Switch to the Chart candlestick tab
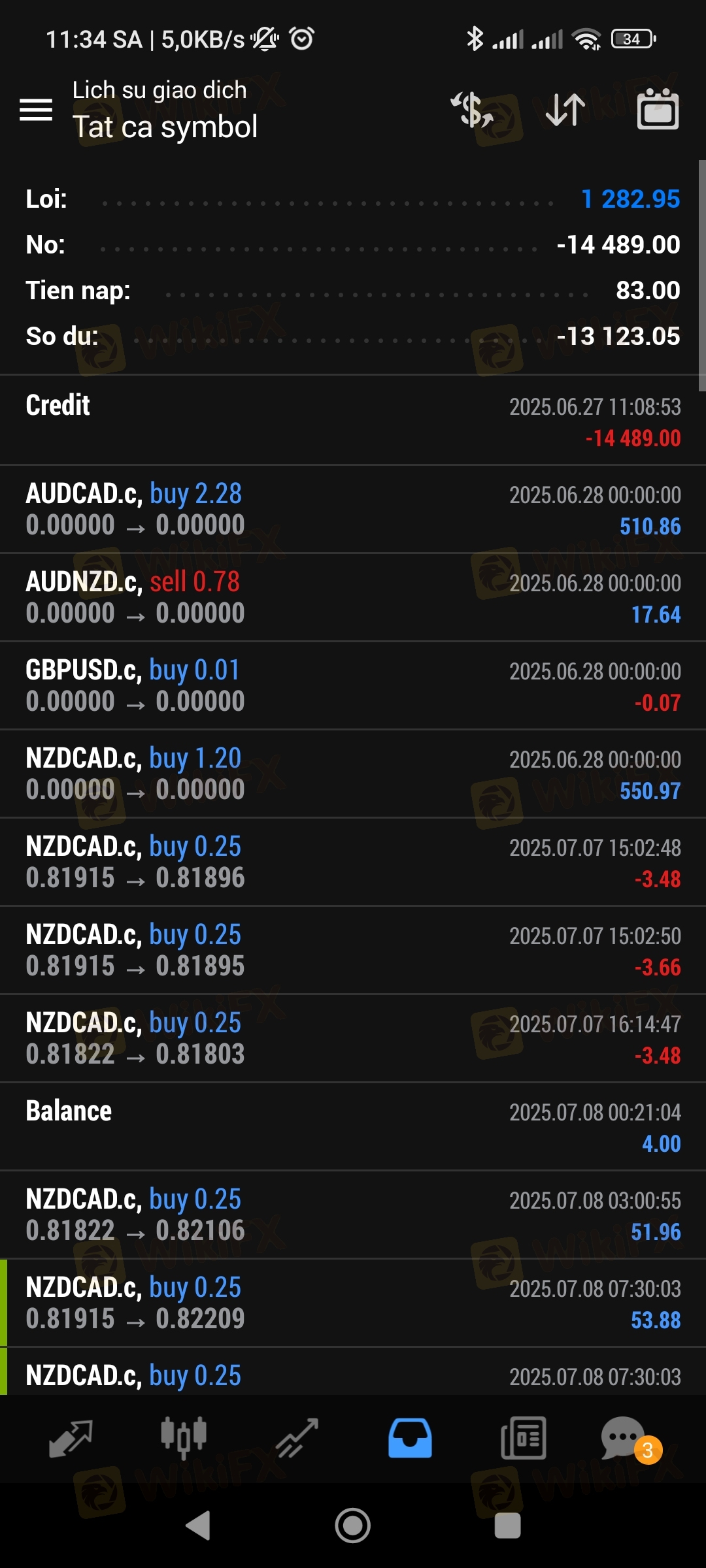 [184, 1439]
